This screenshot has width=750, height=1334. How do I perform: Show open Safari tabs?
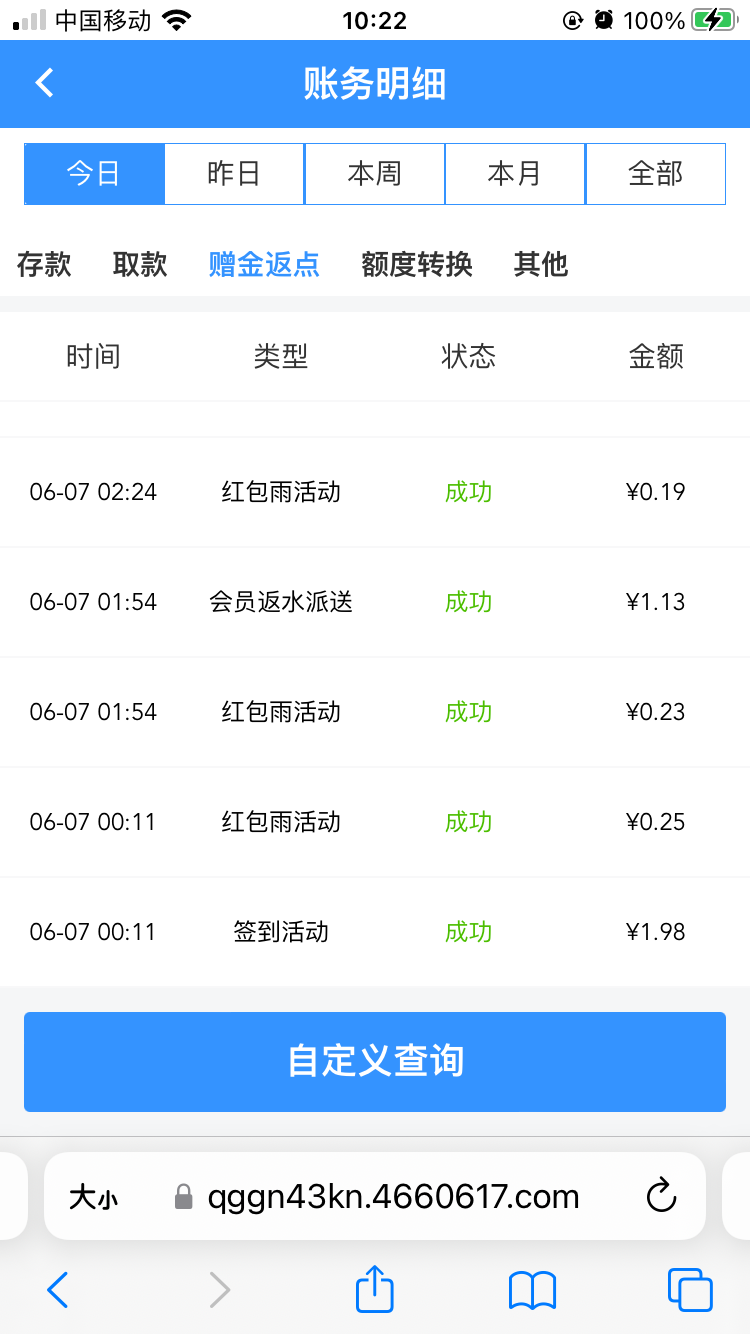(689, 1290)
